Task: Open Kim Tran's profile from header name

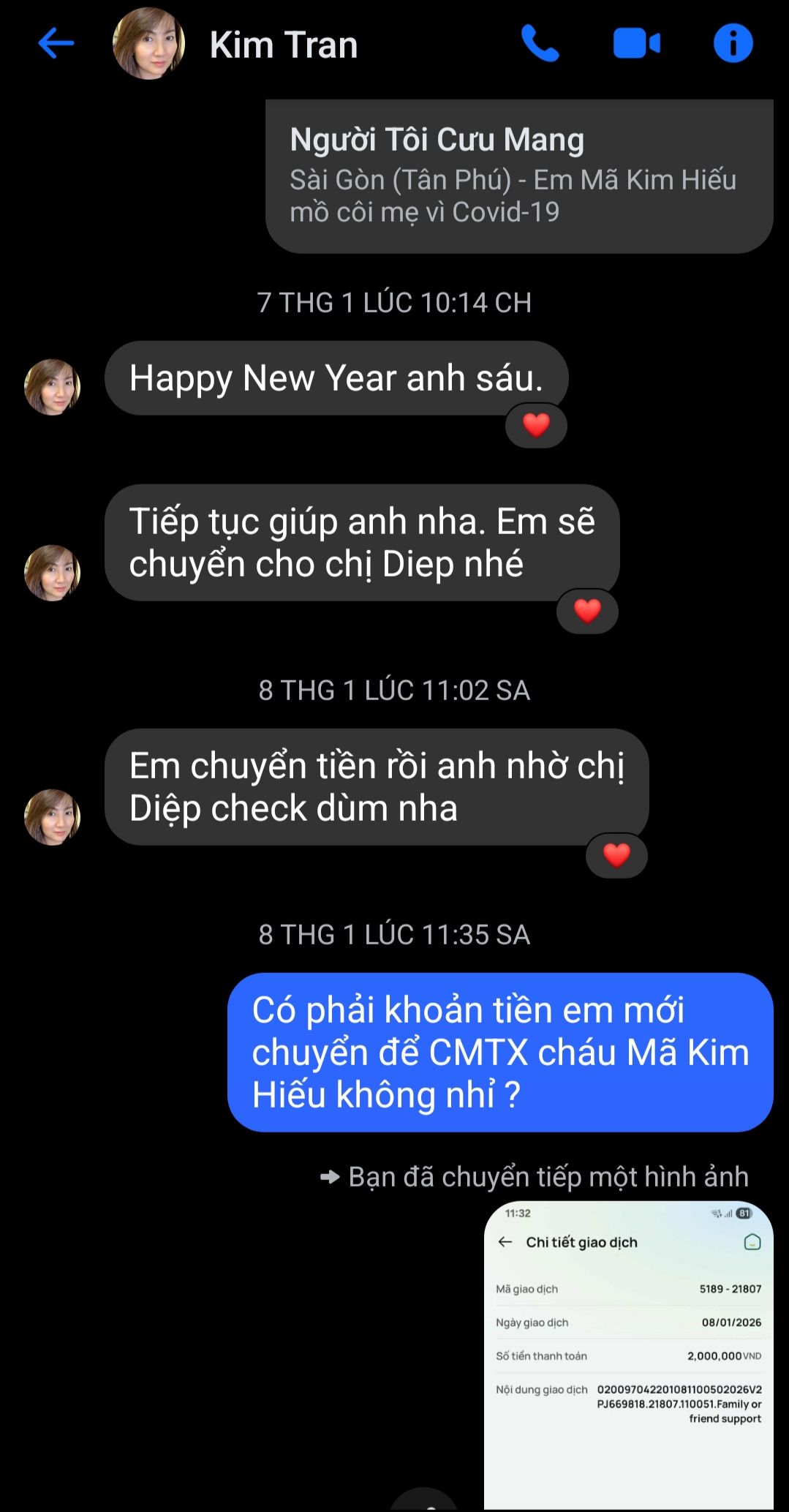Action: [x=283, y=45]
